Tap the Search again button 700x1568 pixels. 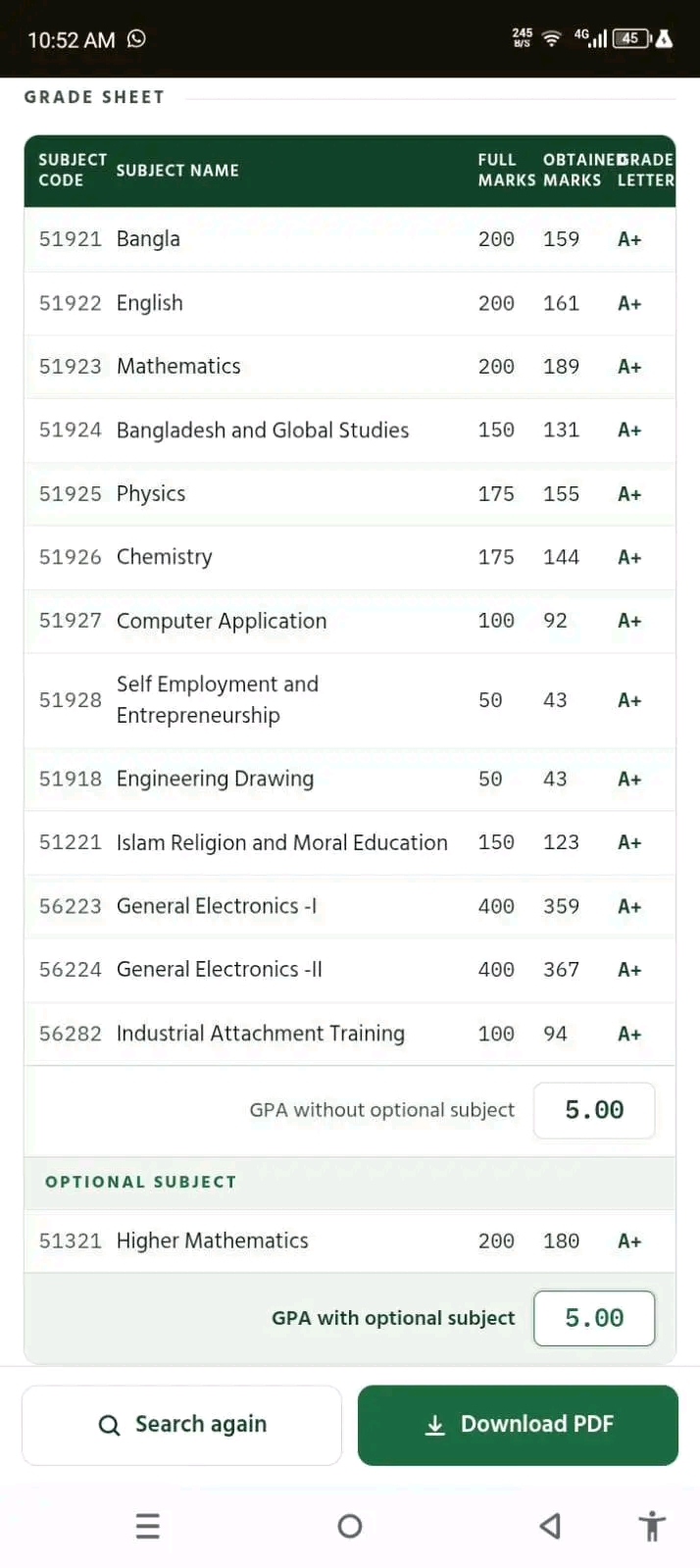point(181,1425)
